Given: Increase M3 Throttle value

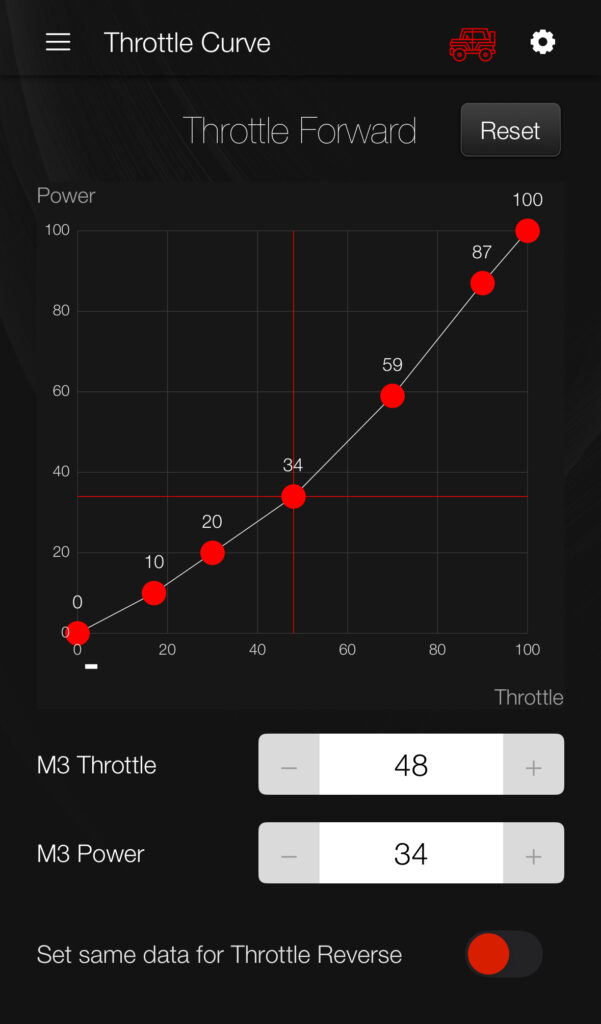Looking at the screenshot, I should (x=533, y=765).
